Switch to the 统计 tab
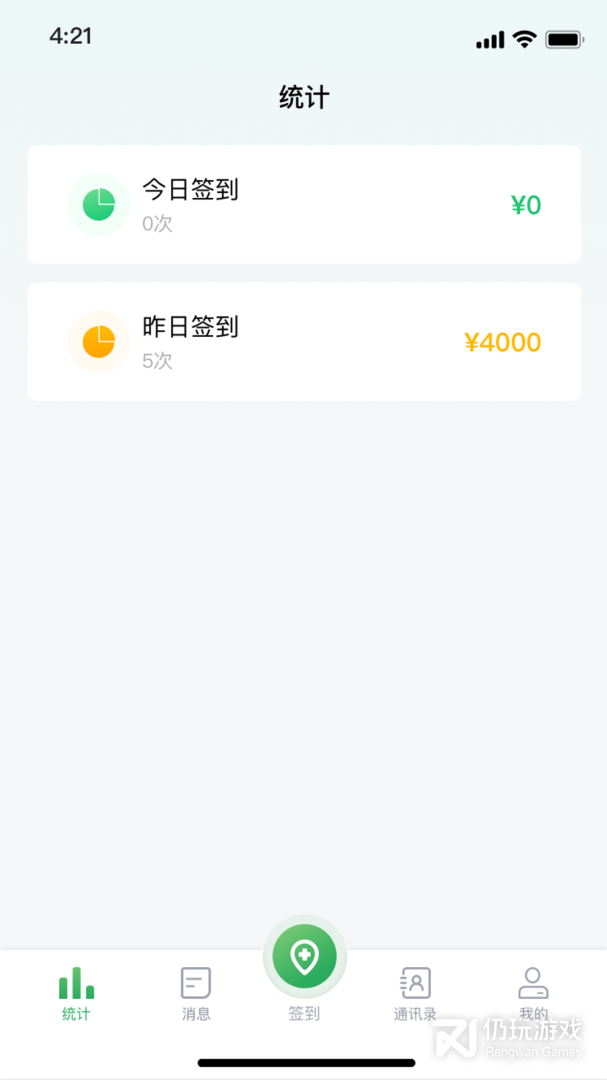Screen dimensions: 607x1080 (76, 993)
